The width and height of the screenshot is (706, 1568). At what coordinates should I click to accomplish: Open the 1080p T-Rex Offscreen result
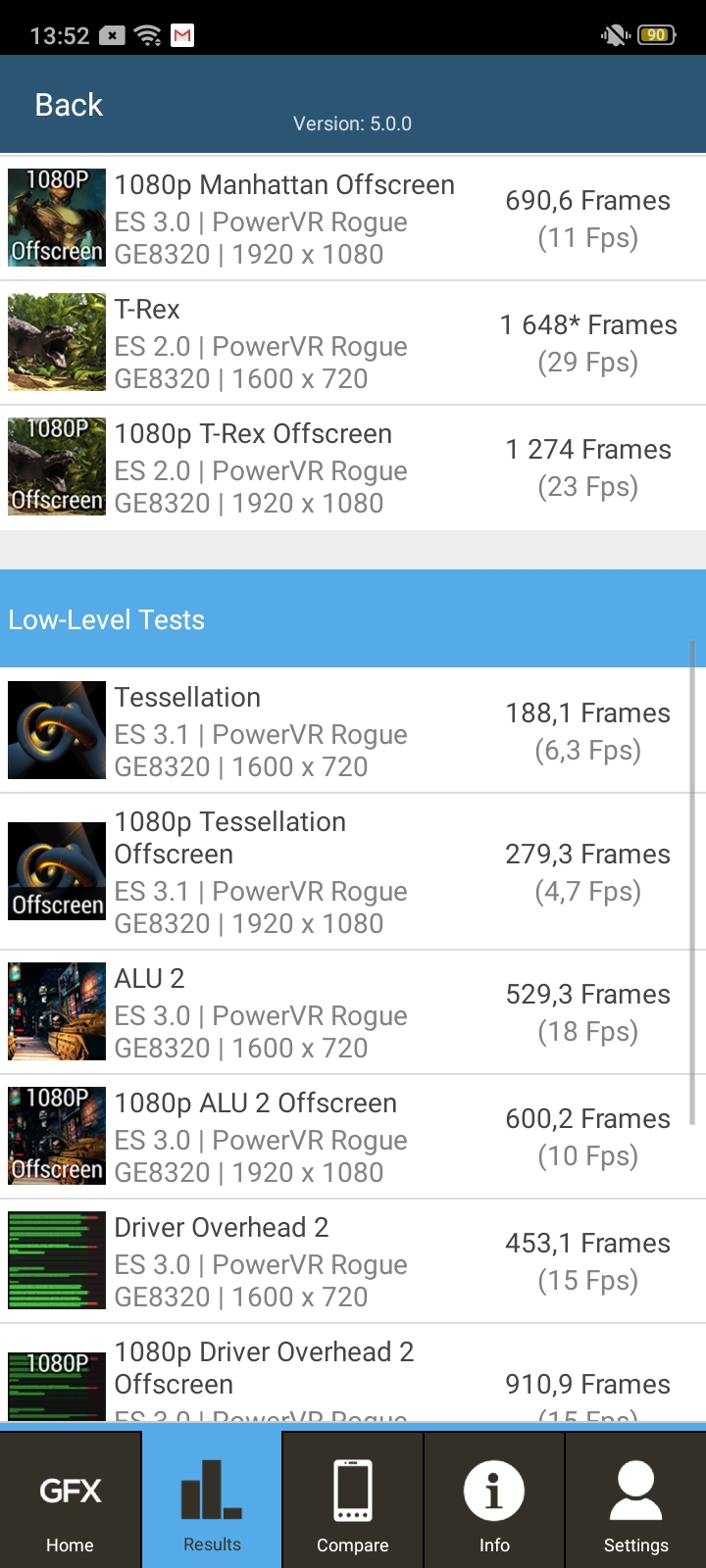pos(353,467)
